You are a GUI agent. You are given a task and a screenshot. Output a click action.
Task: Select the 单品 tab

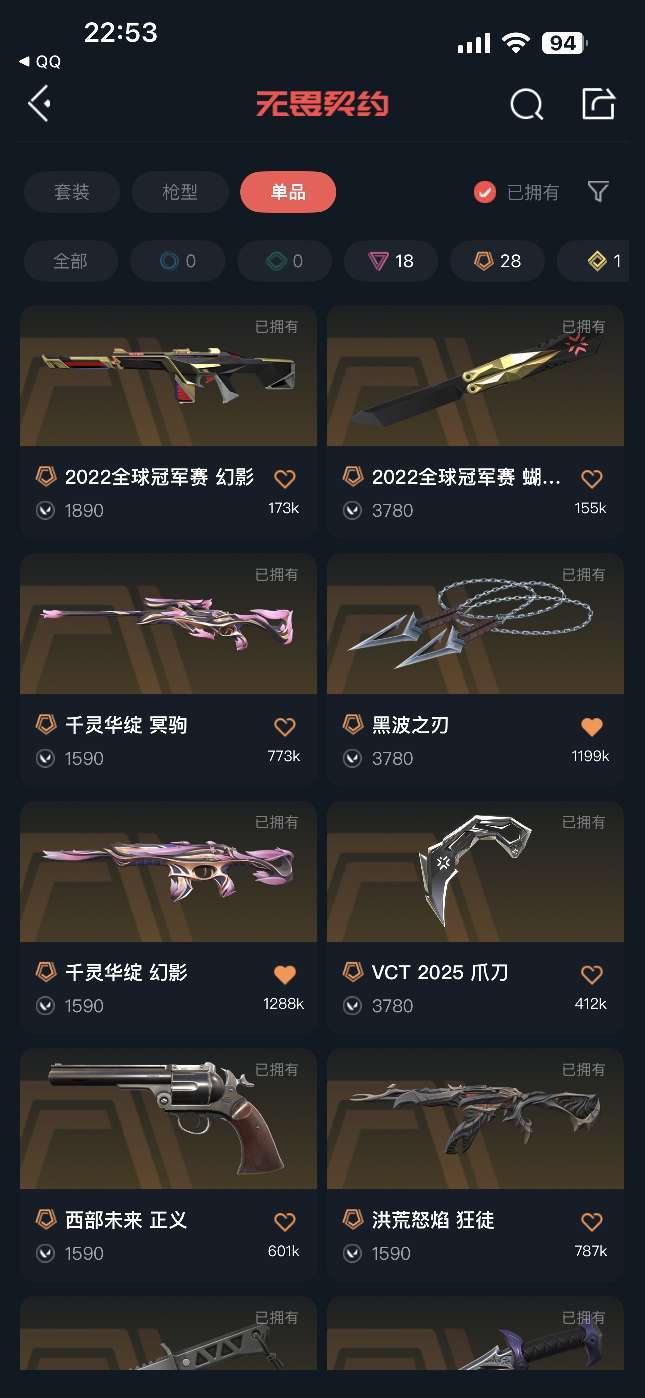click(288, 192)
